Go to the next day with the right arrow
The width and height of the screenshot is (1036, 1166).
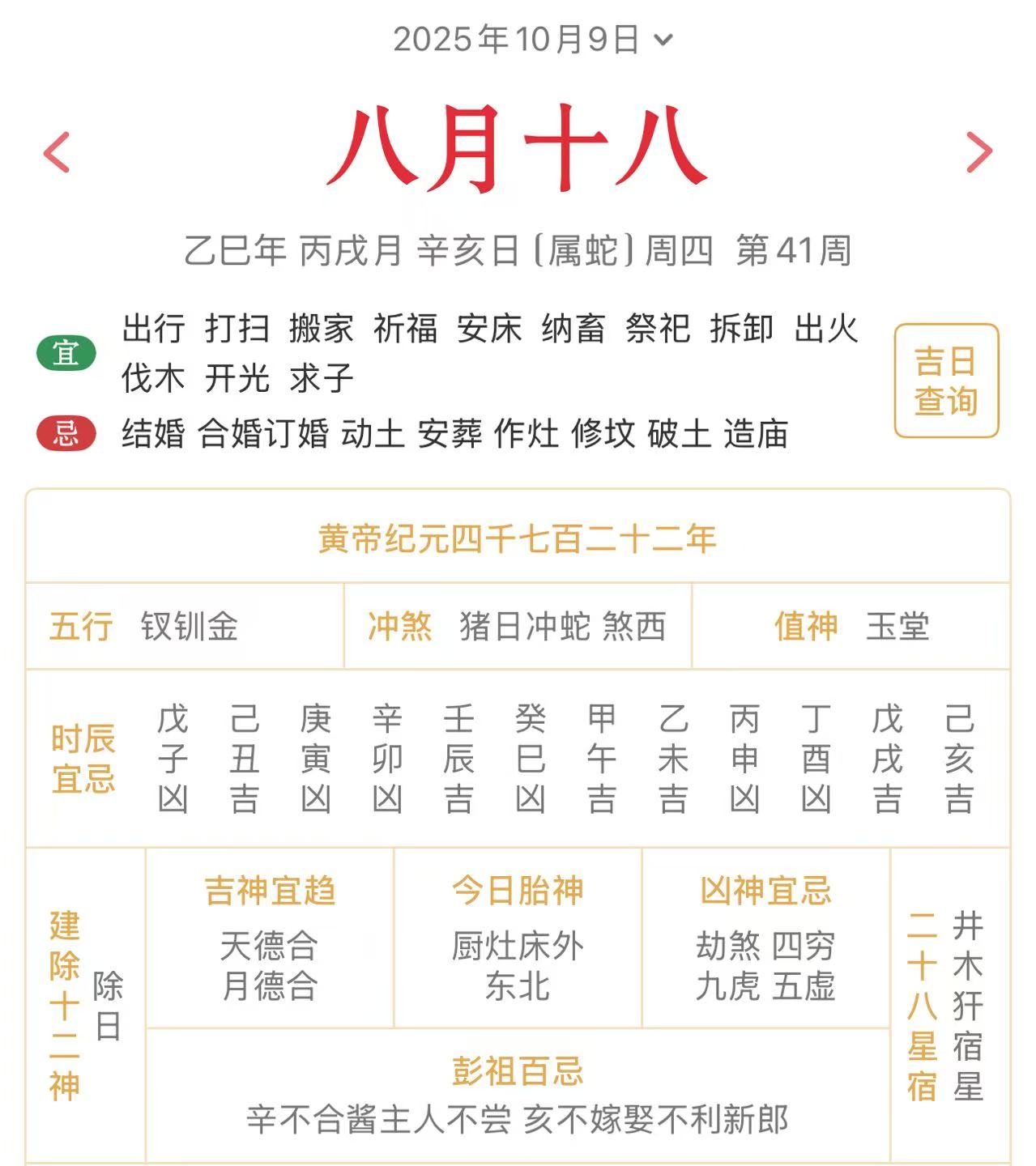[x=978, y=152]
